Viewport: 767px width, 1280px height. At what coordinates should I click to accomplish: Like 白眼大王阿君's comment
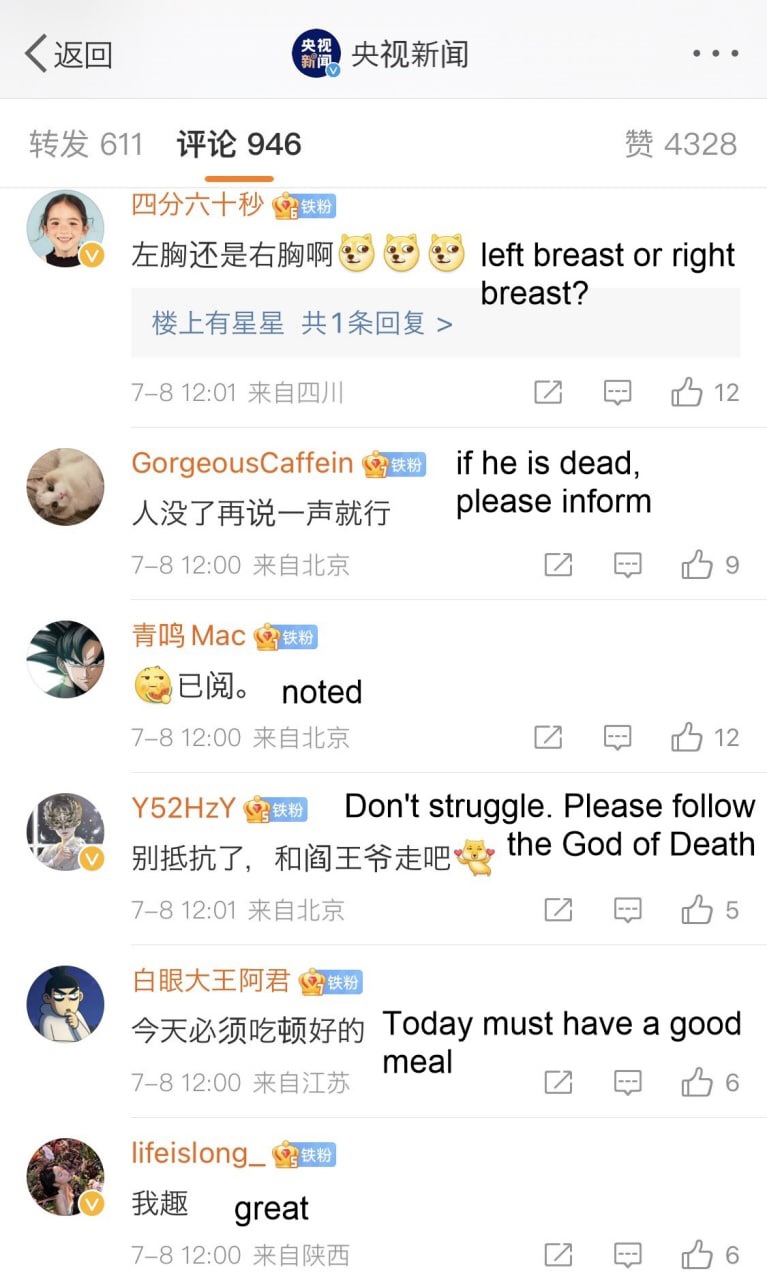pos(697,1082)
